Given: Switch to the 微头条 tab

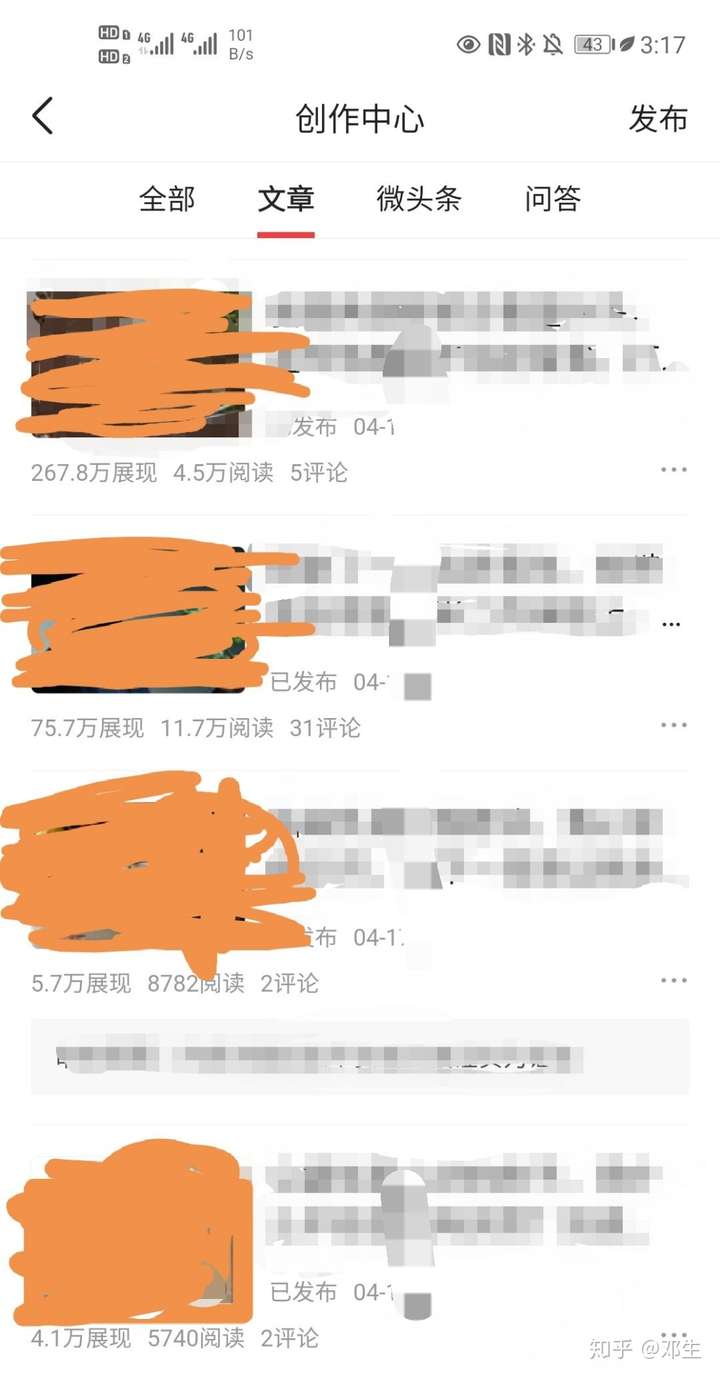Looking at the screenshot, I should point(419,199).
